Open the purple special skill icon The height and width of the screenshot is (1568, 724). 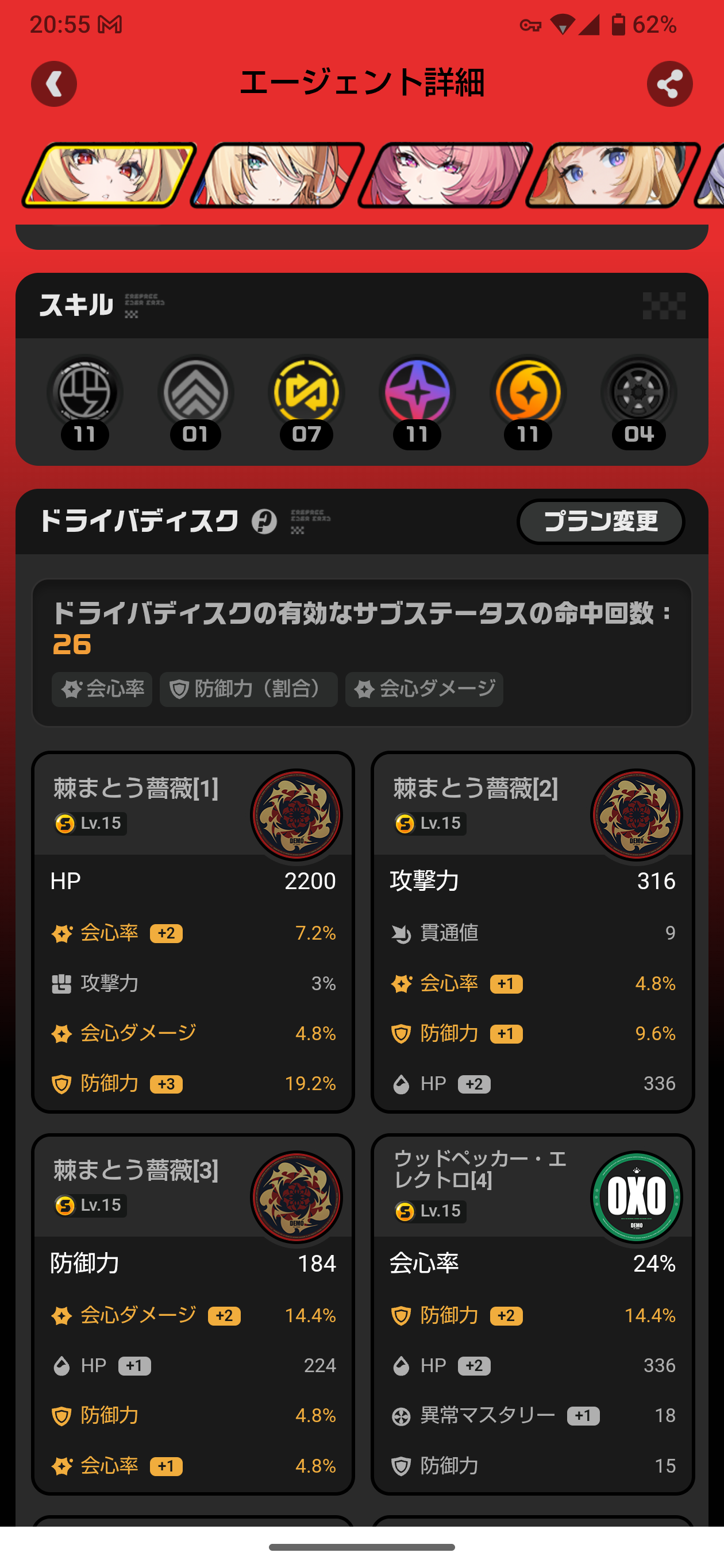tap(417, 403)
